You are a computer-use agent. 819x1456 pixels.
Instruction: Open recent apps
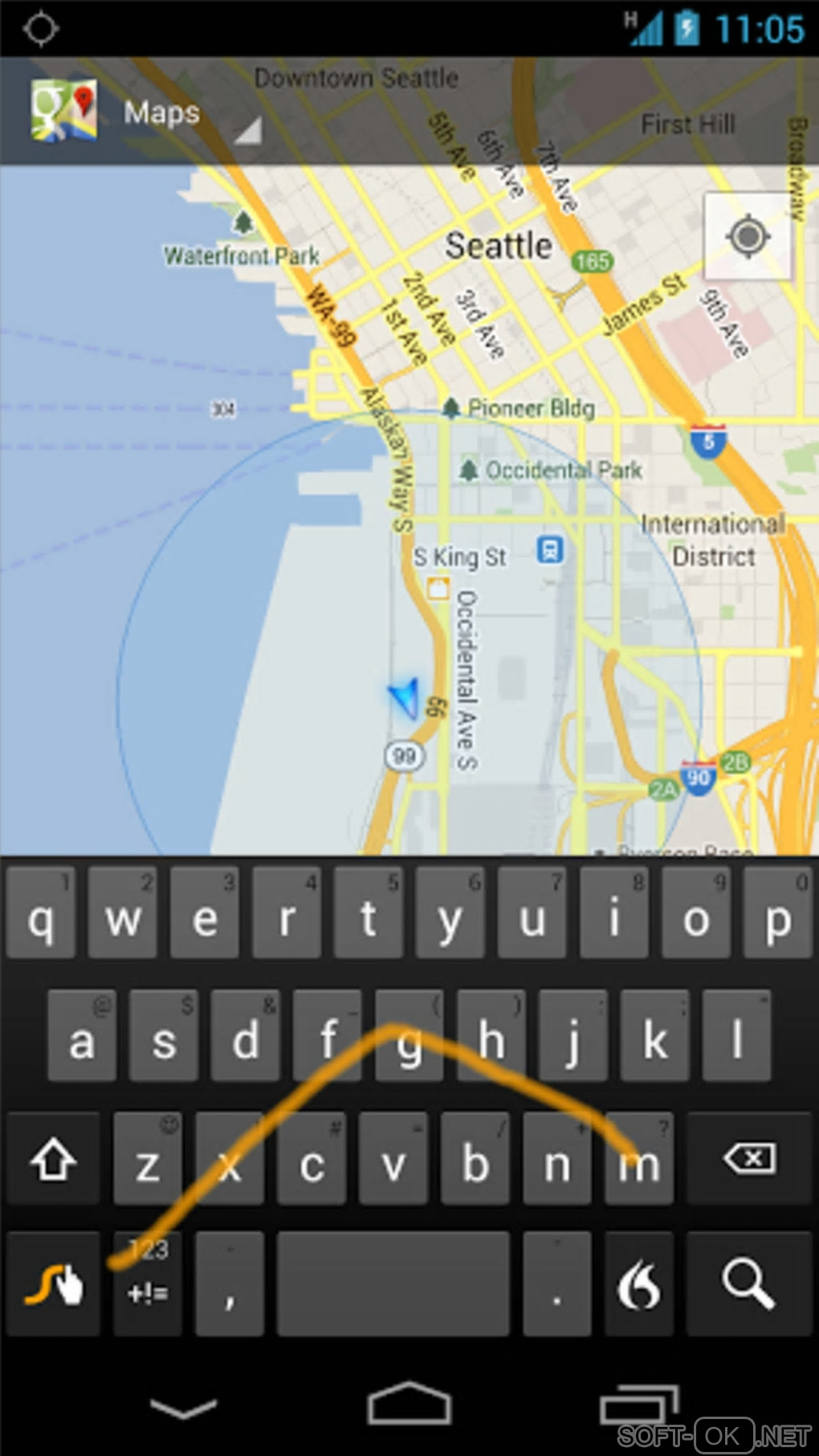pyautogui.click(x=638, y=1407)
